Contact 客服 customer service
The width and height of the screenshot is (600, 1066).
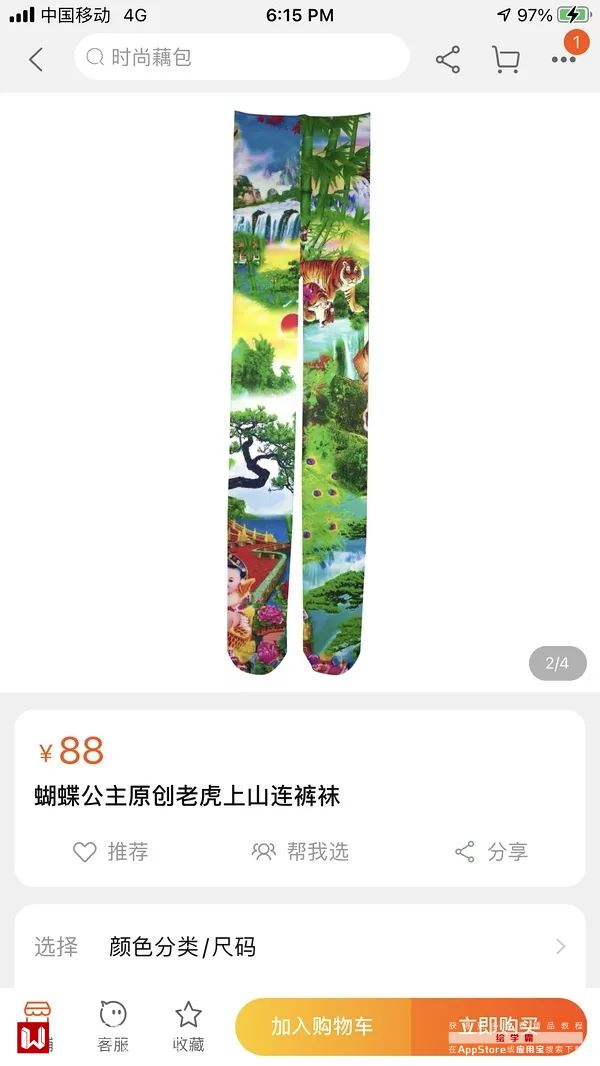click(113, 1027)
